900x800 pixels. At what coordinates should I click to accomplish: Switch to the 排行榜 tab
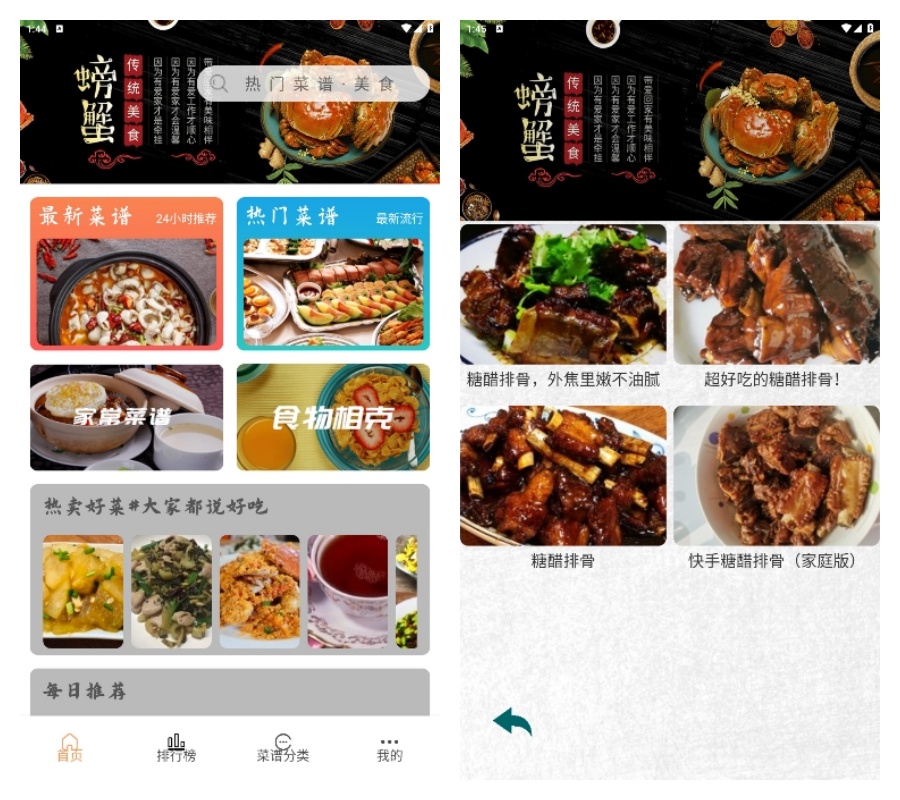pyautogui.click(x=176, y=747)
